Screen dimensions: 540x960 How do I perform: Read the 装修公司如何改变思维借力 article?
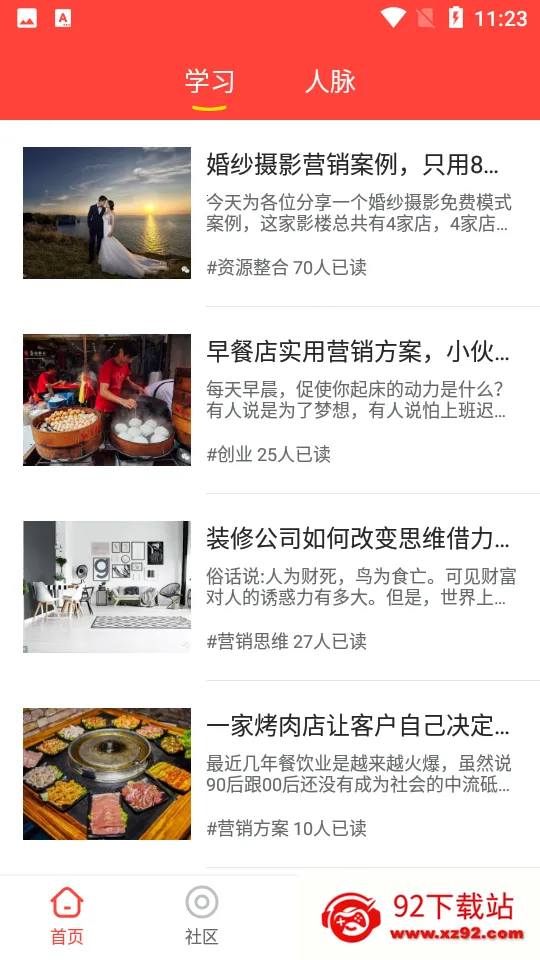(270, 587)
